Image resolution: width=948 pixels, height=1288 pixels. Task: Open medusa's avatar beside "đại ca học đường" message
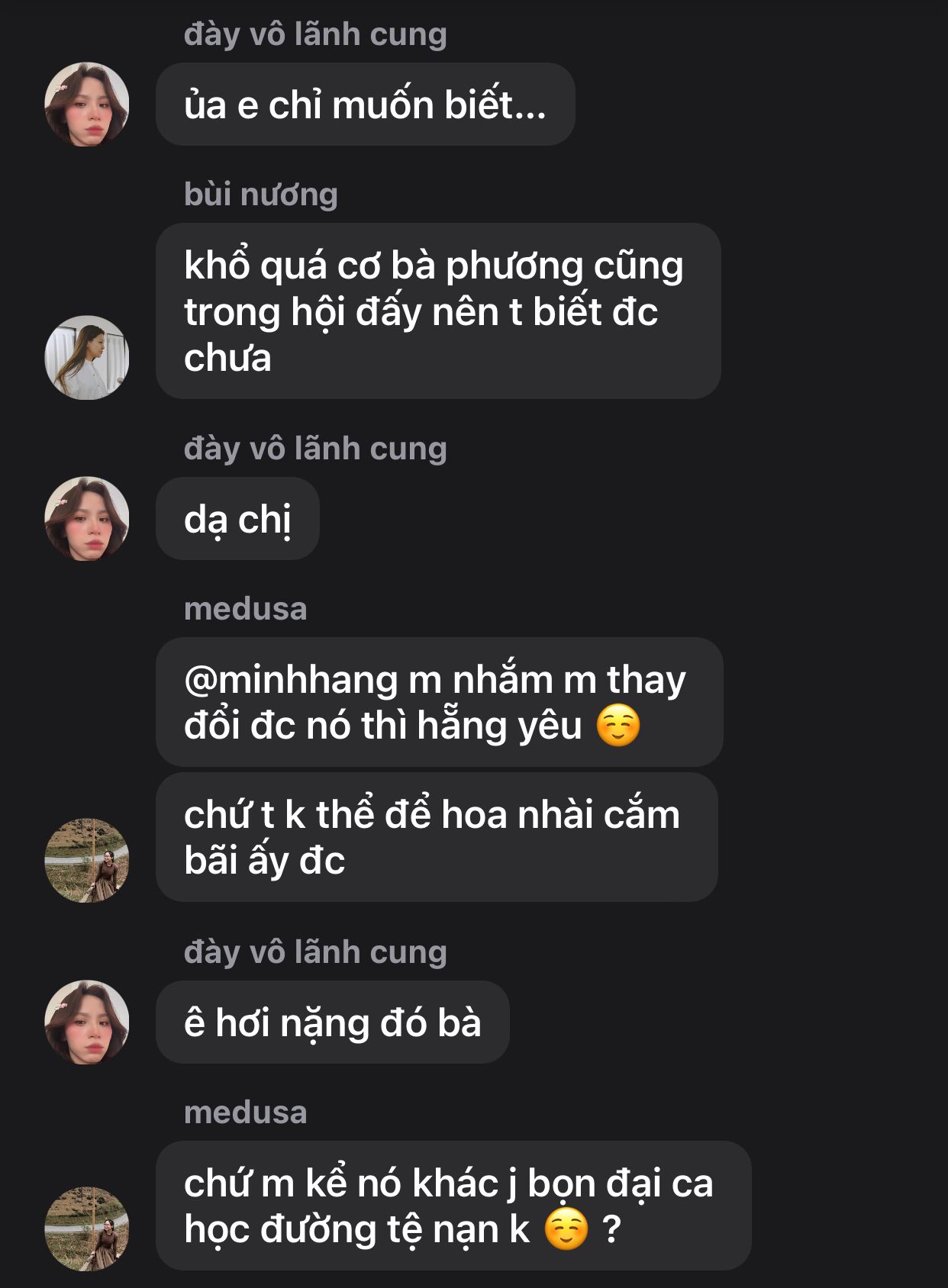click(87, 1228)
